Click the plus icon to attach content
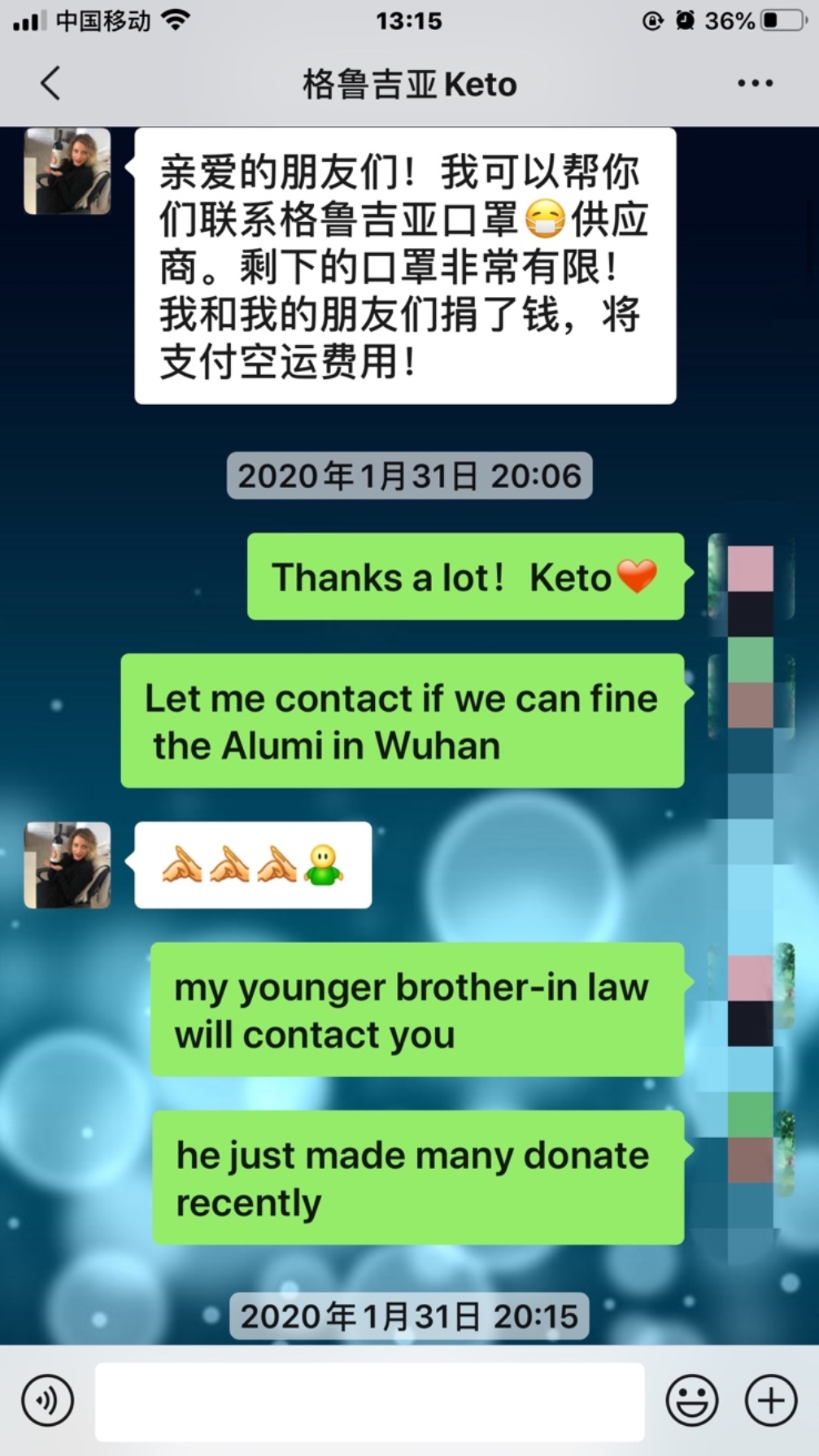 (769, 1401)
